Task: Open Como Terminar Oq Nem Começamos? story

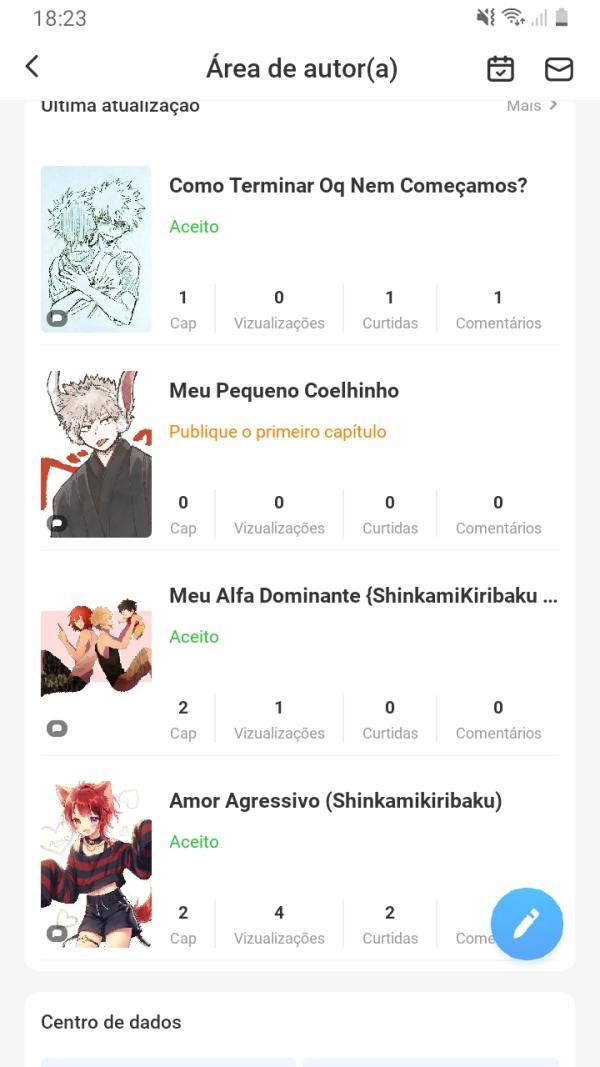Action: [x=347, y=186]
